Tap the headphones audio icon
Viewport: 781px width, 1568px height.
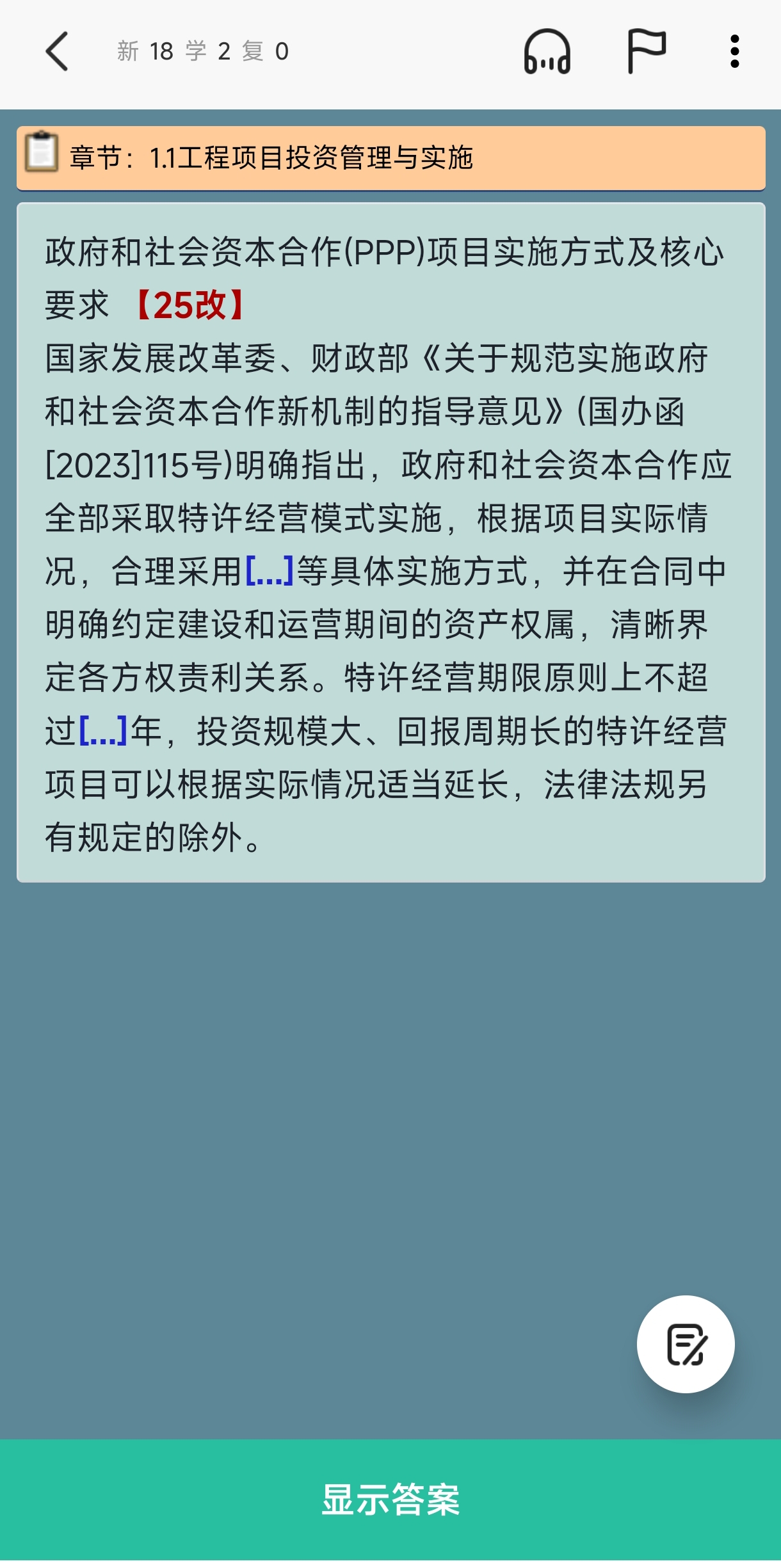547,51
